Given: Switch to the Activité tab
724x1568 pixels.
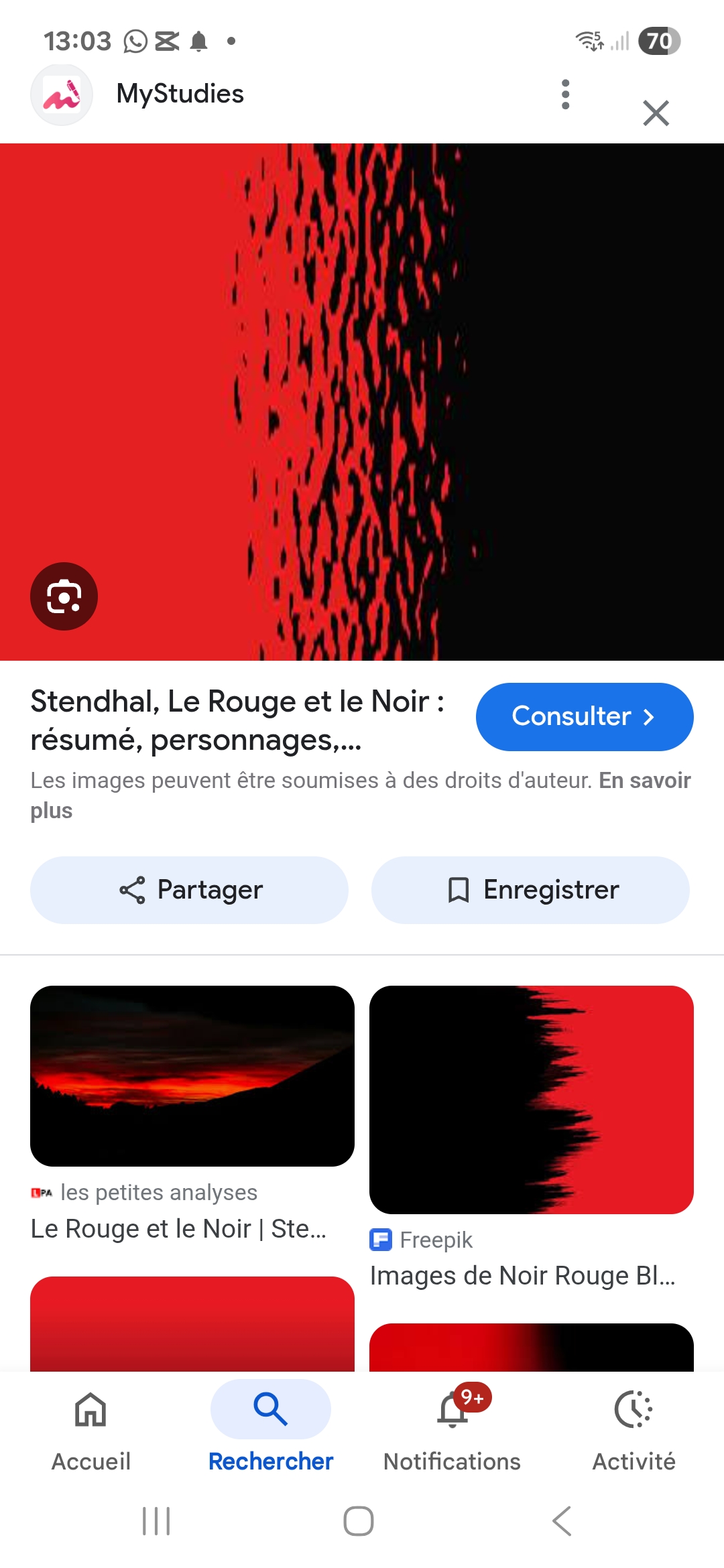Looking at the screenshot, I should click(633, 1429).
